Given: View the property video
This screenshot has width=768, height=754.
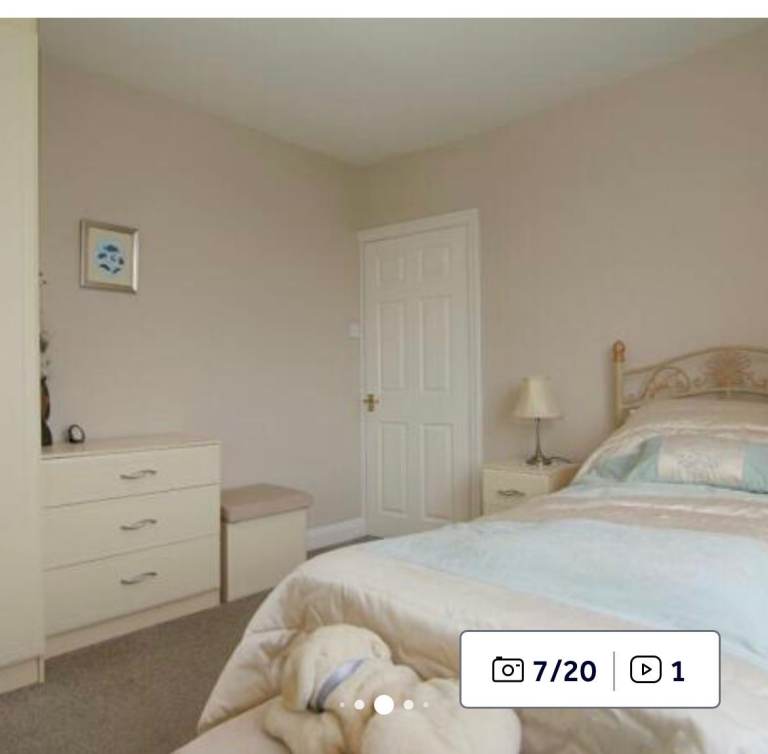Looking at the screenshot, I should pos(659,670).
